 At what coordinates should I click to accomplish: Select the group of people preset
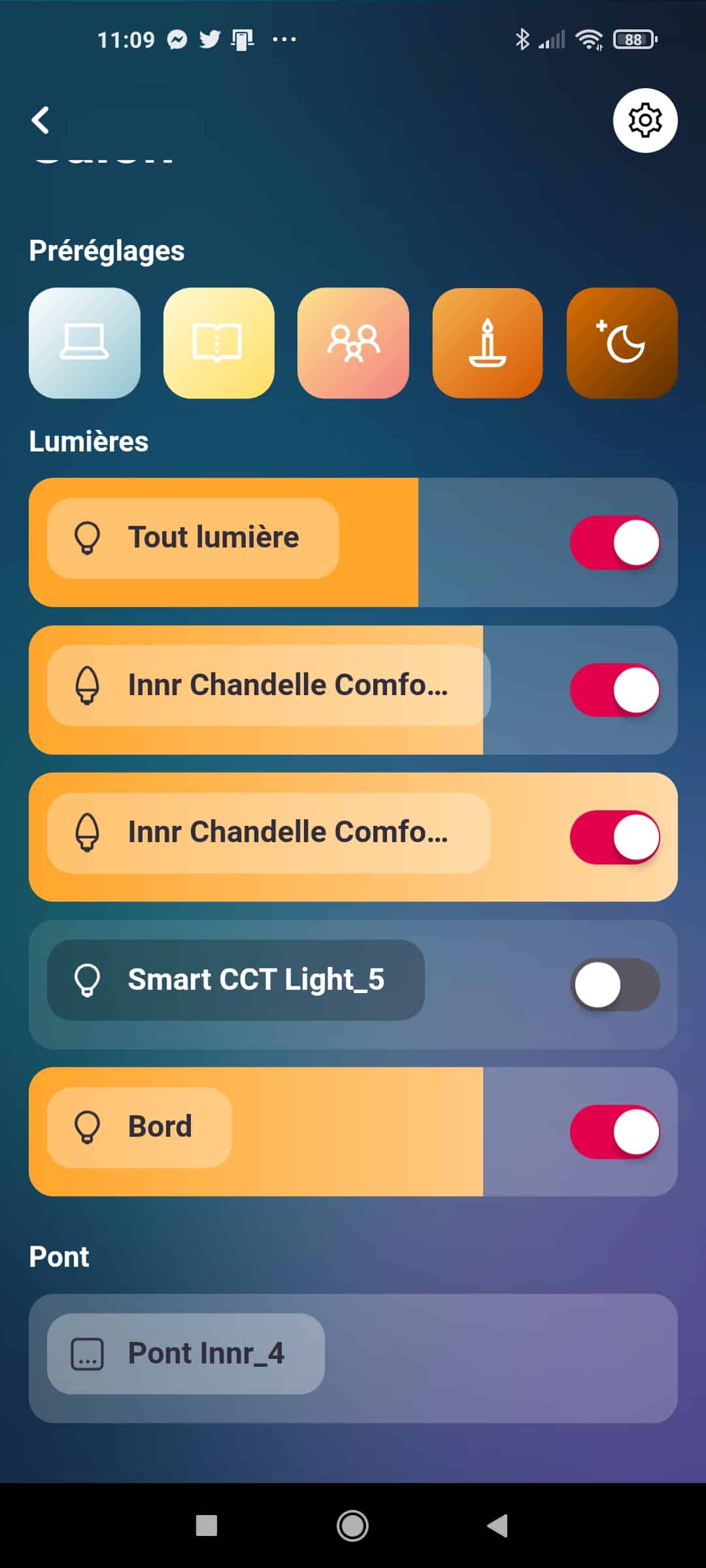coord(353,343)
